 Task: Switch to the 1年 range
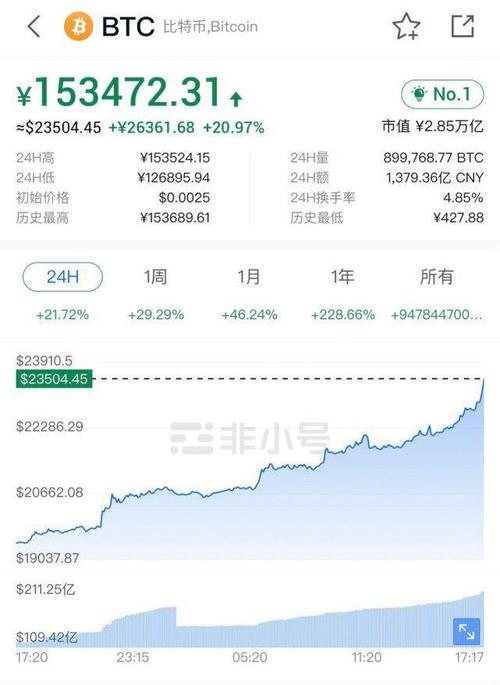pos(342,277)
